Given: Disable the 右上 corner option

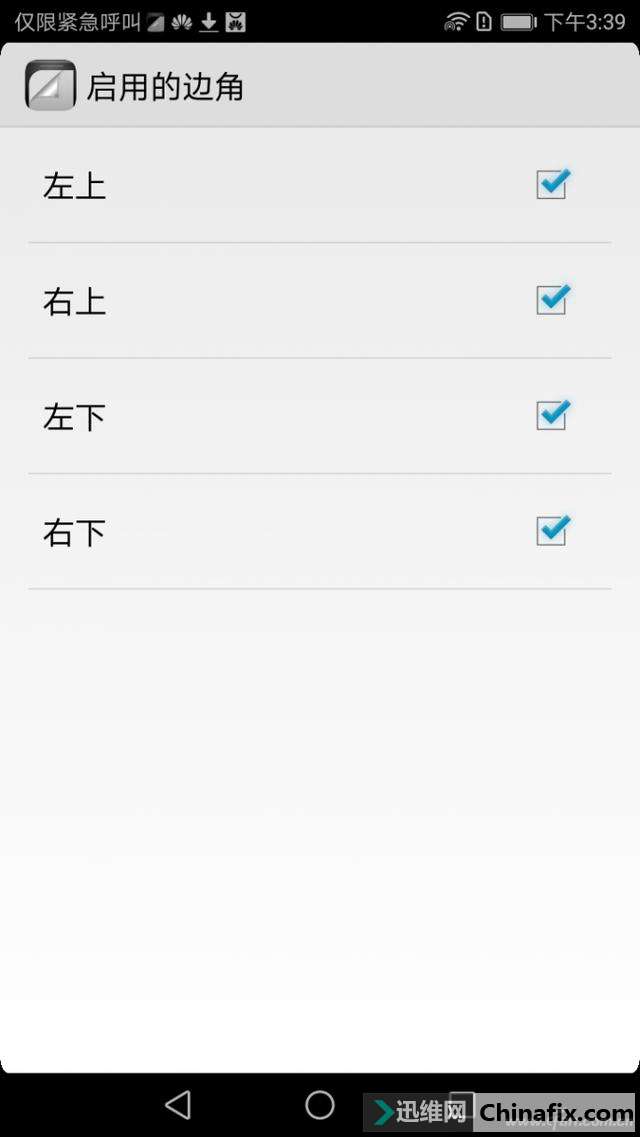Looking at the screenshot, I should [552, 300].
